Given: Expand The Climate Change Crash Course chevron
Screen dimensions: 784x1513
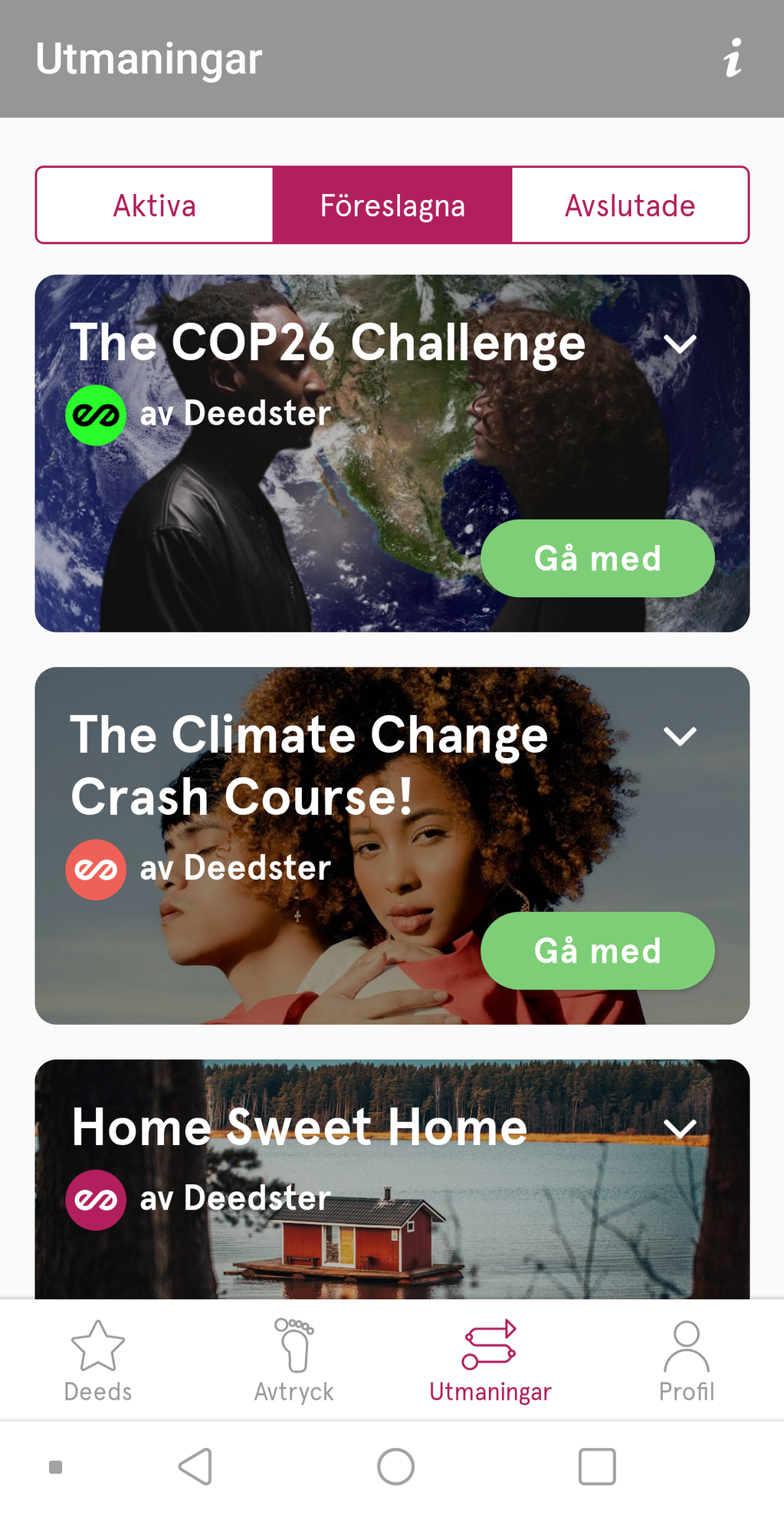Looking at the screenshot, I should pos(679,736).
